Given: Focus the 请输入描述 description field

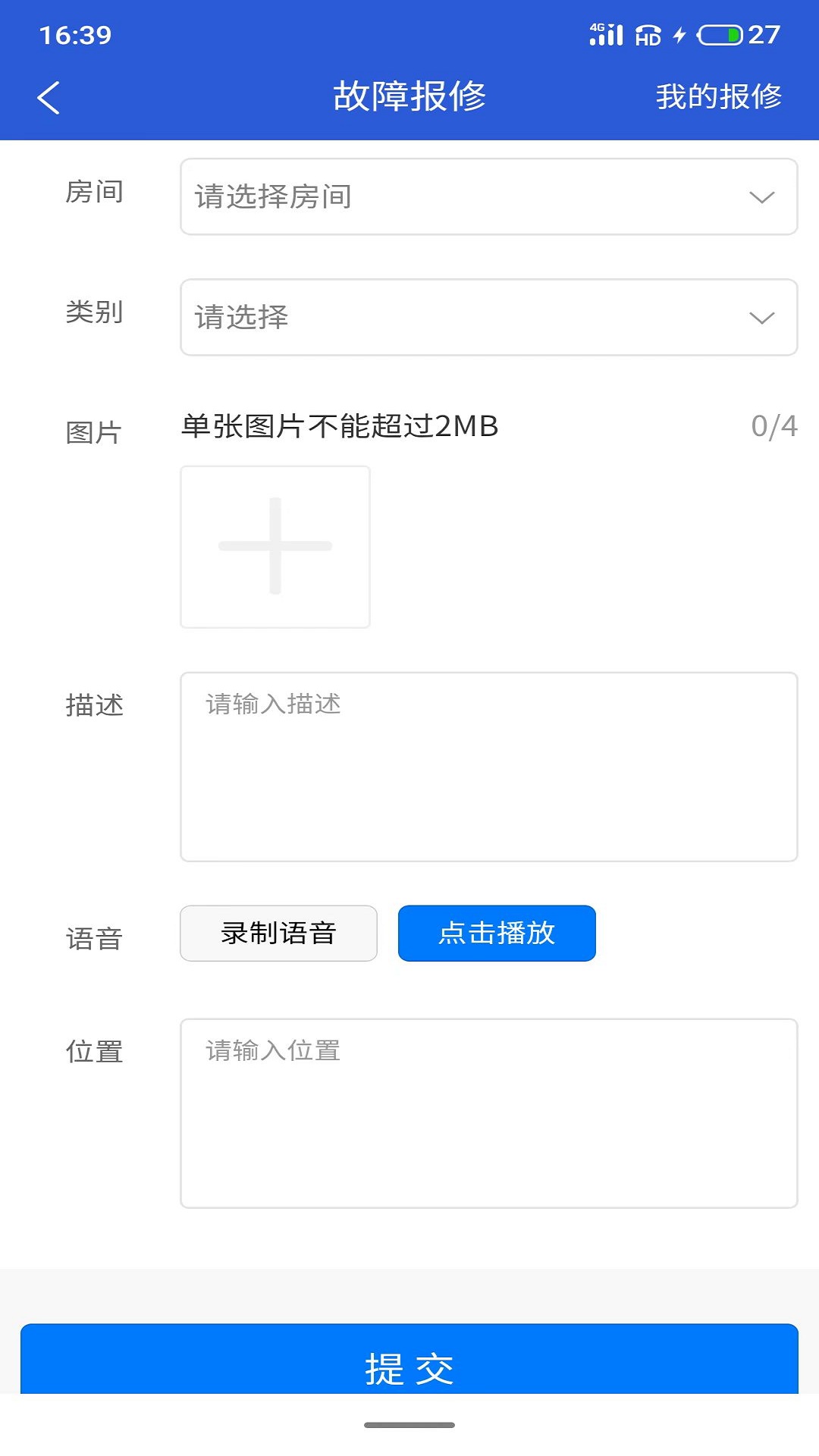Looking at the screenshot, I should point(488,767).
